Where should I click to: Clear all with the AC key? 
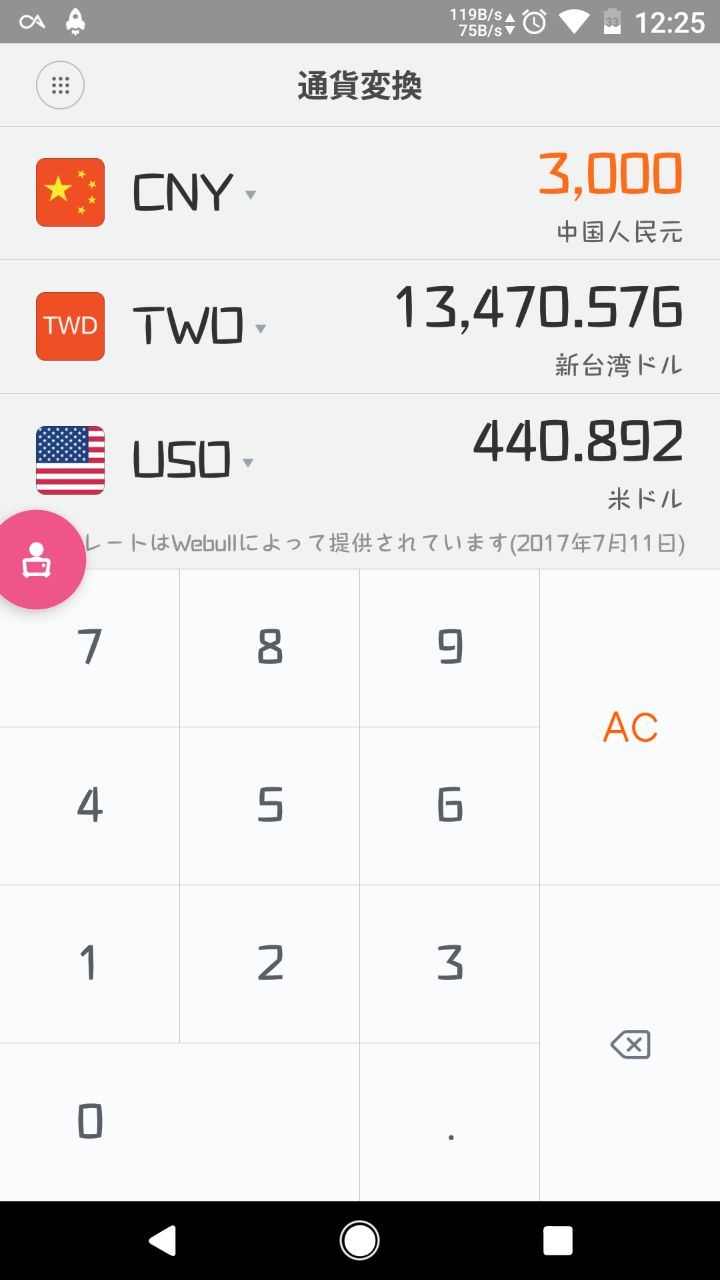pos(630,727)
